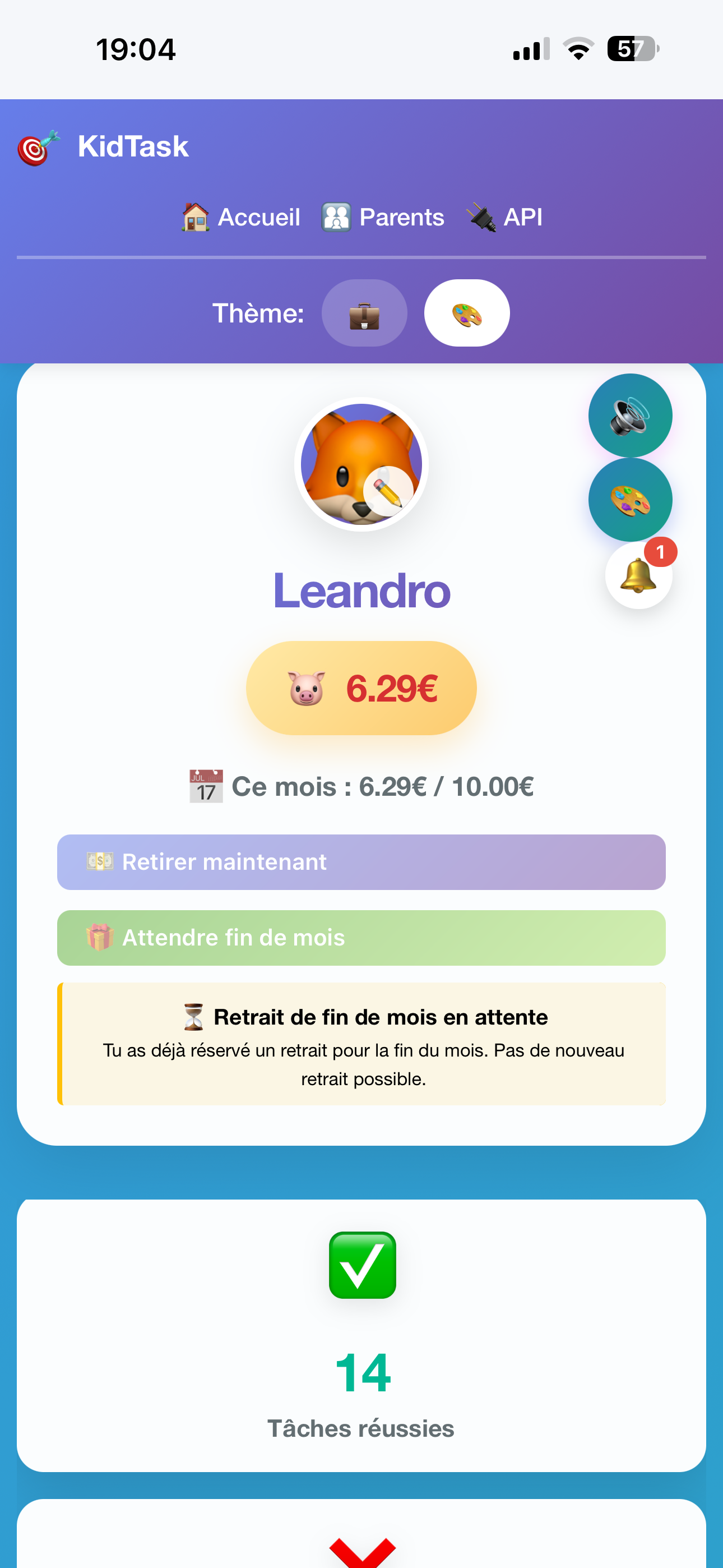Open the API link

504,217
